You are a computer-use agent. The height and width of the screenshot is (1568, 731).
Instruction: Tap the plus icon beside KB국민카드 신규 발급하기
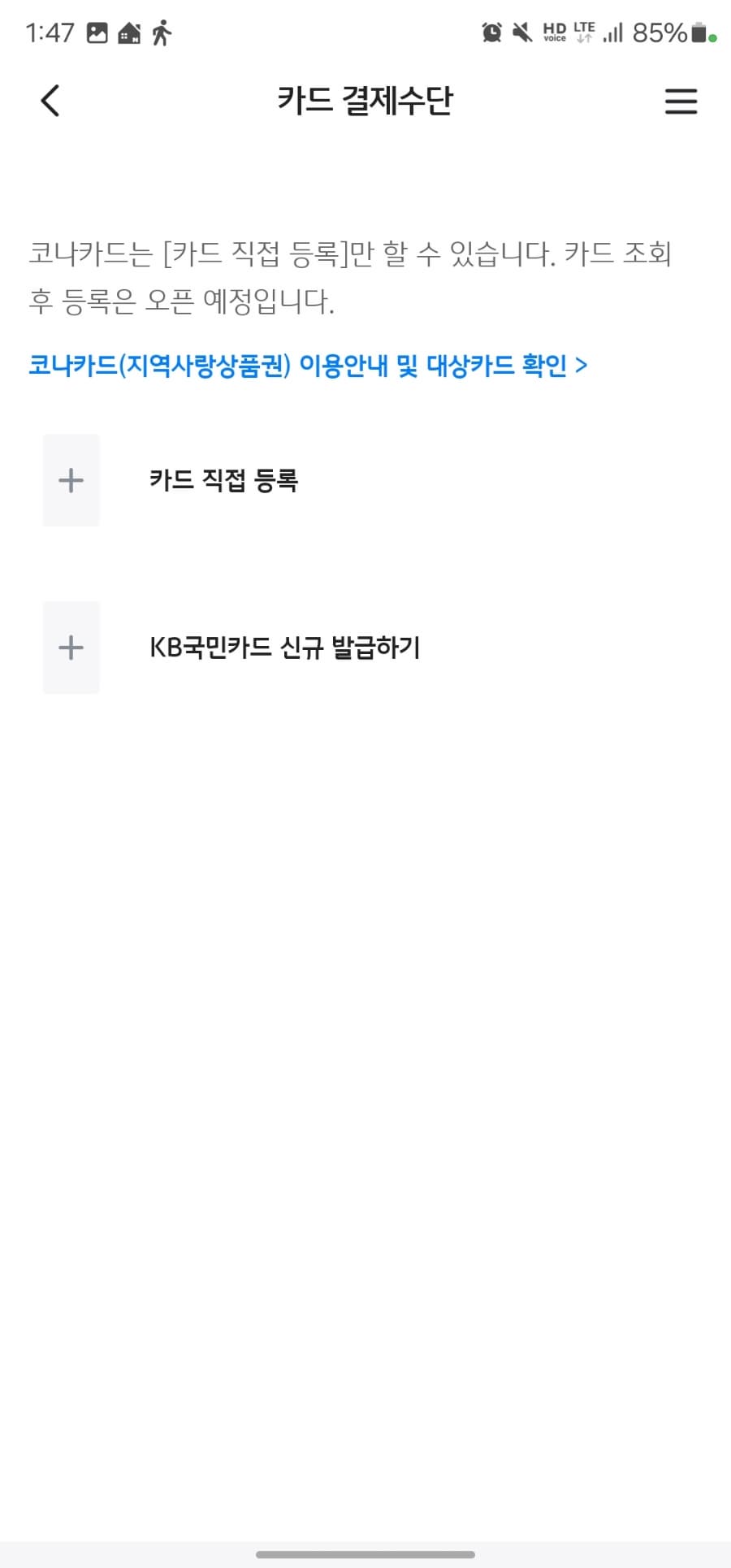71,648
